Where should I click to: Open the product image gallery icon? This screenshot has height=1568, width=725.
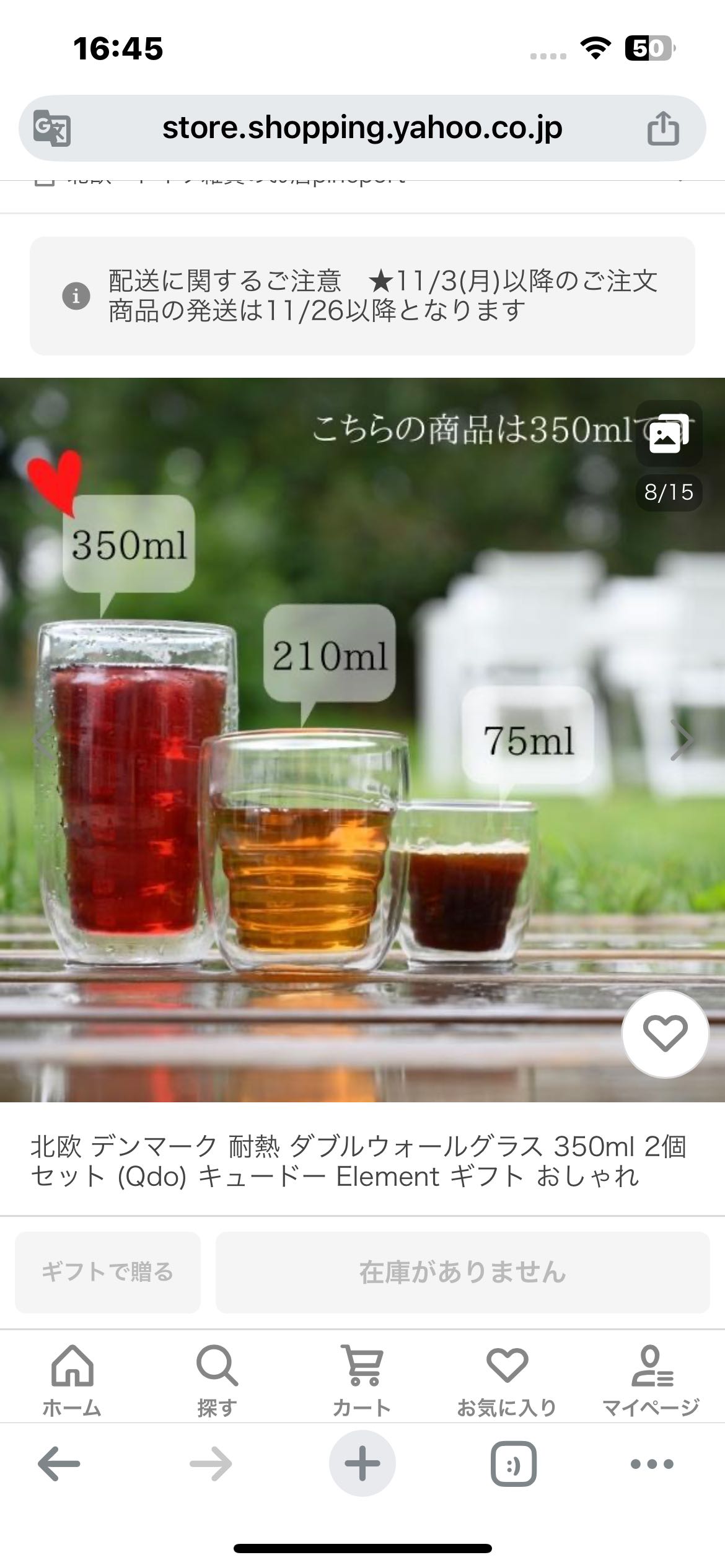tap(669, 433)
